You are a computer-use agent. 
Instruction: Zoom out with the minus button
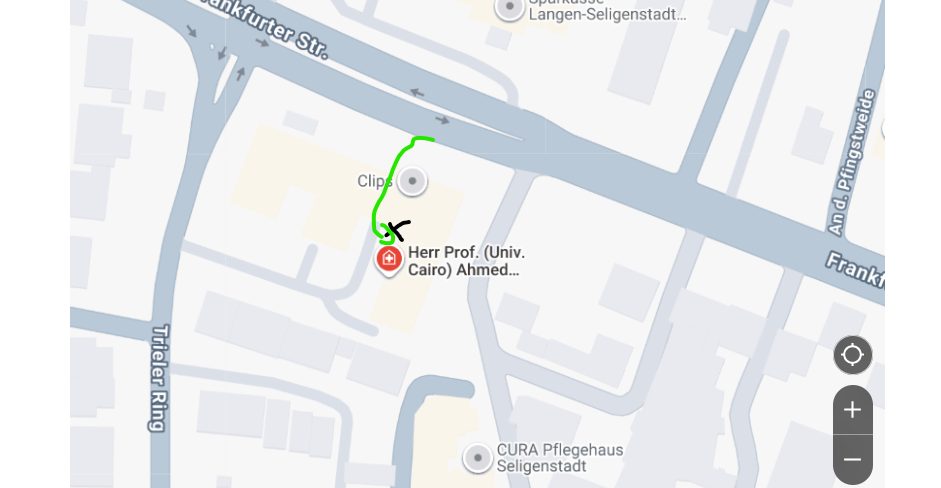(x=852, y=459)
